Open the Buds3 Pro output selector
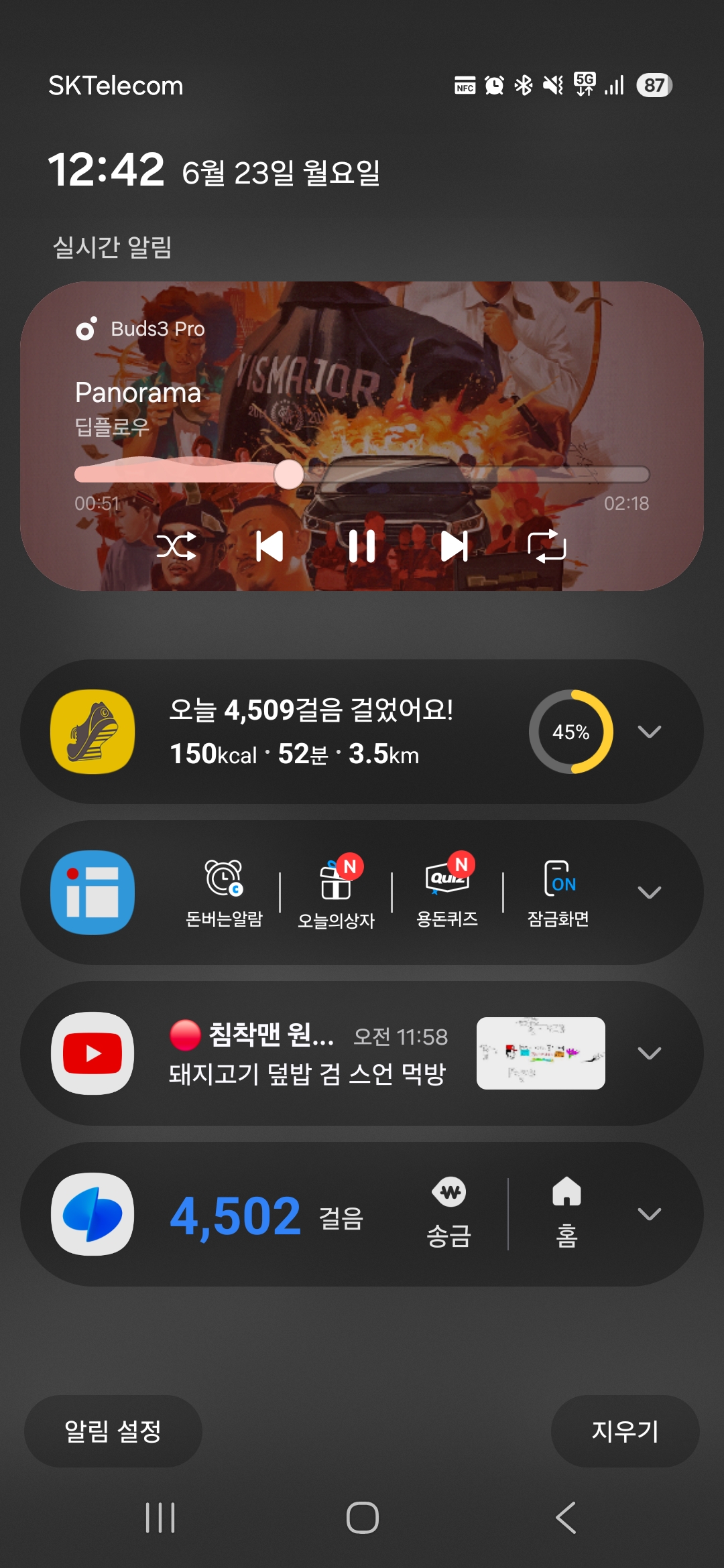The height and width of the screenshot is (1568, 724). 141,329
